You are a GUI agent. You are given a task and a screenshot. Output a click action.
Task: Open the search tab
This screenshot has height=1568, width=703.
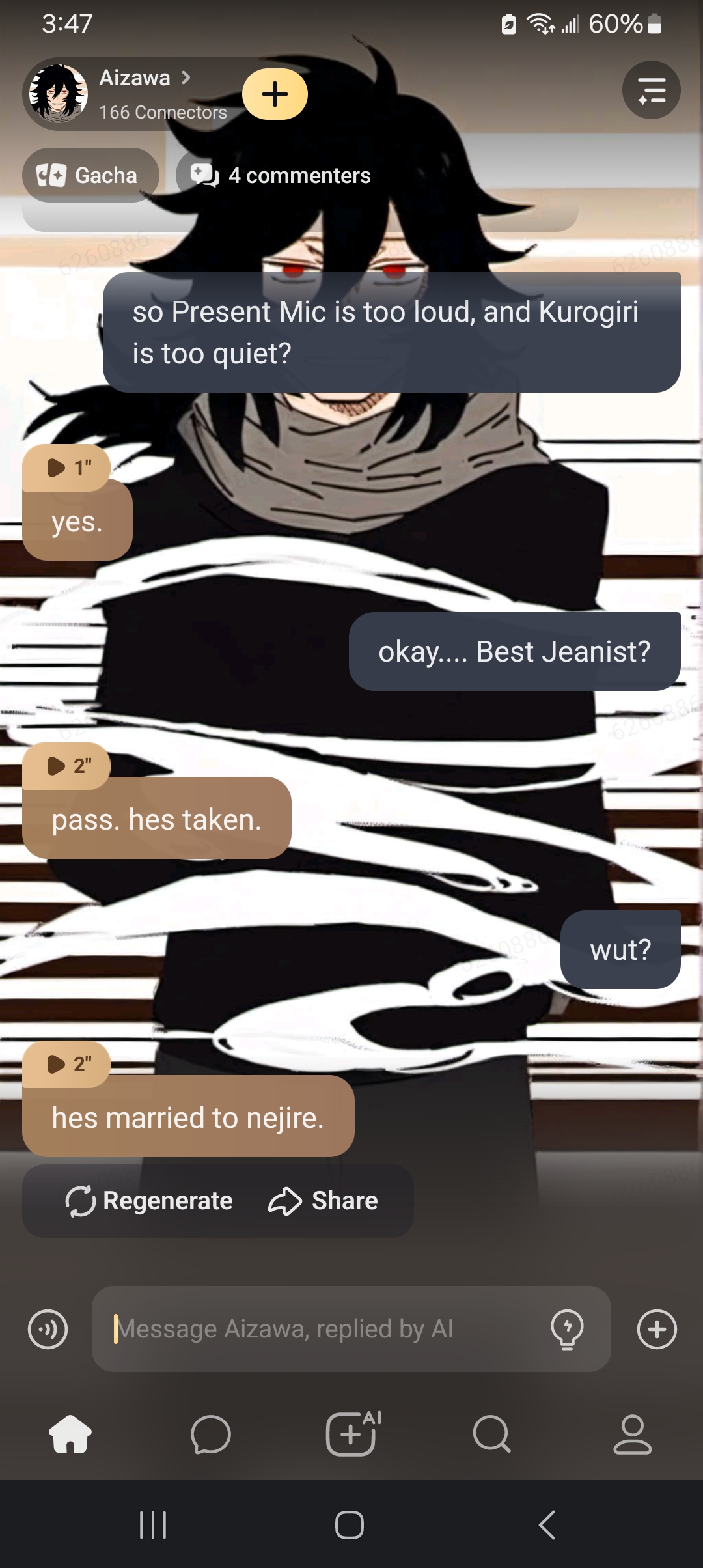click(x=492, y=1435)
